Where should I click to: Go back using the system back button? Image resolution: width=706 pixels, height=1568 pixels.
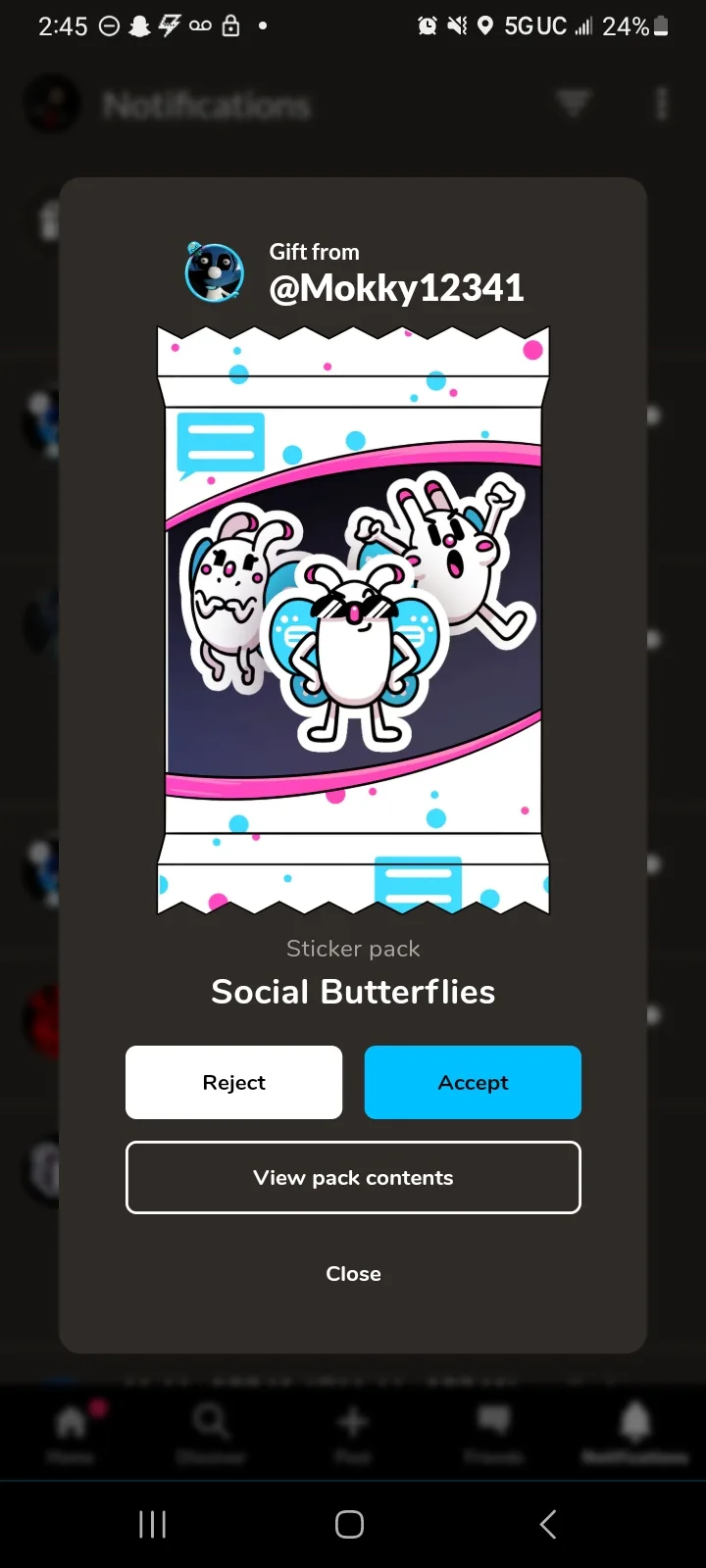(x=548, y=1524)
